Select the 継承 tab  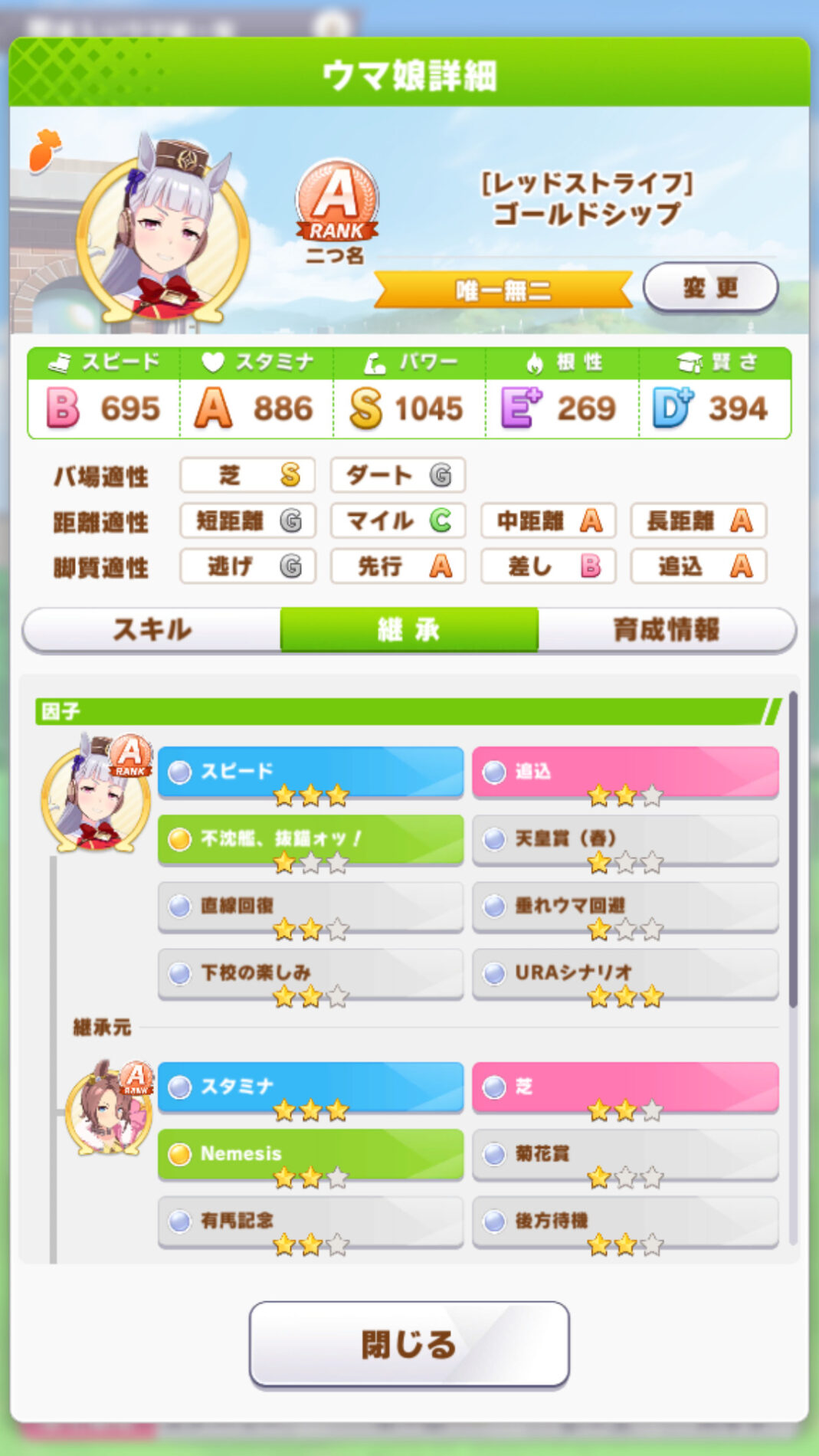409,630
